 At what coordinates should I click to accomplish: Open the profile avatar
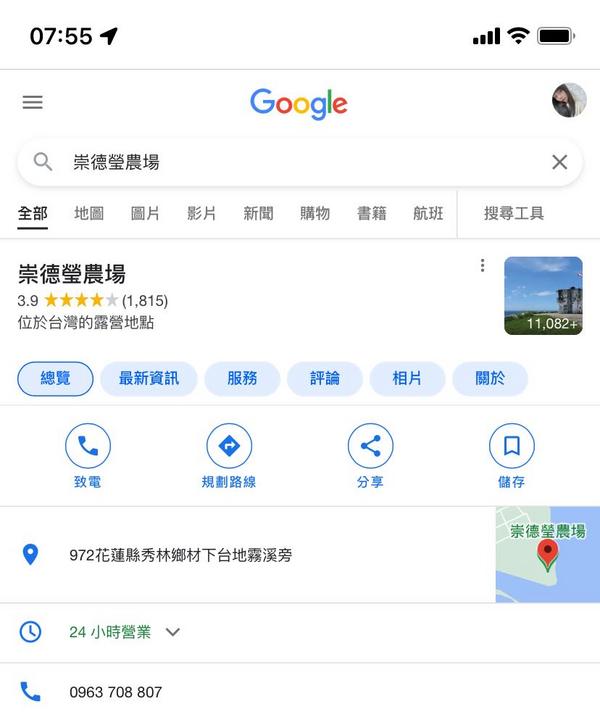pos(569,101)
